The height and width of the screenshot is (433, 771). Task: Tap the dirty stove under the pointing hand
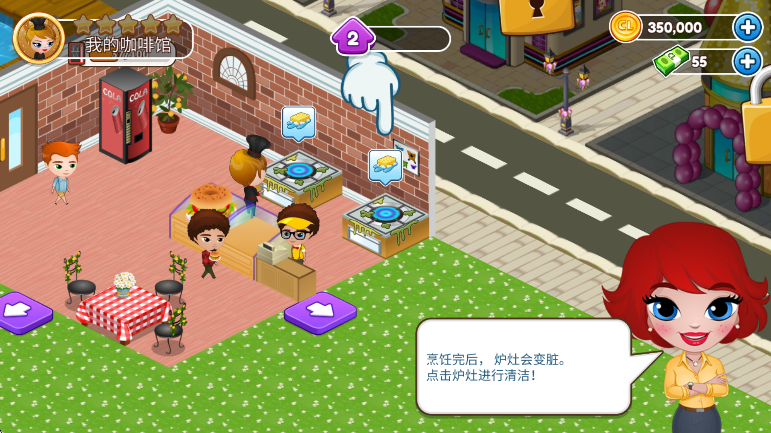coord(301,174)
